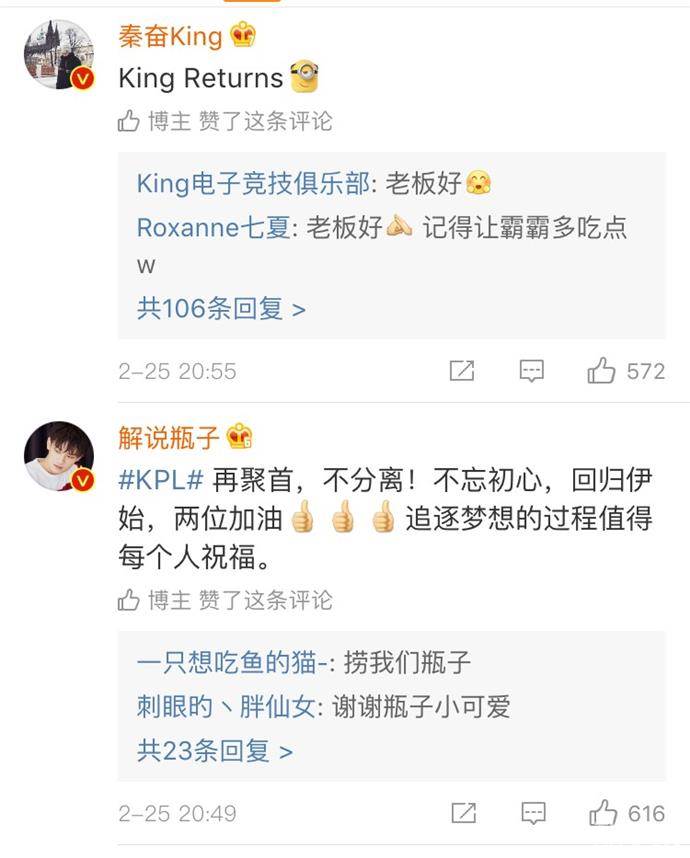690x858 pixels.
Task: Tap the username 秦奋King
Action: (x=170, y=37)
